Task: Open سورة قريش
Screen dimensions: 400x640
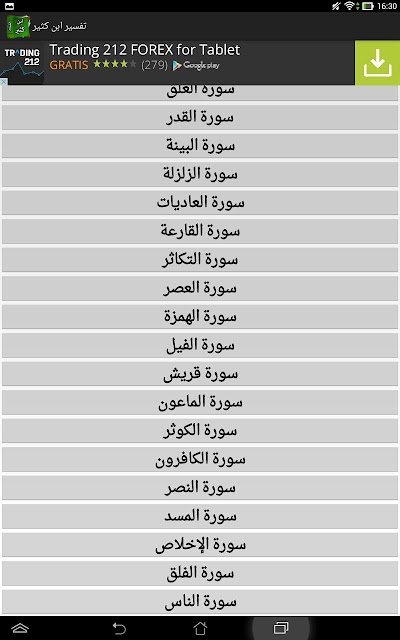Action: [200, 374]
